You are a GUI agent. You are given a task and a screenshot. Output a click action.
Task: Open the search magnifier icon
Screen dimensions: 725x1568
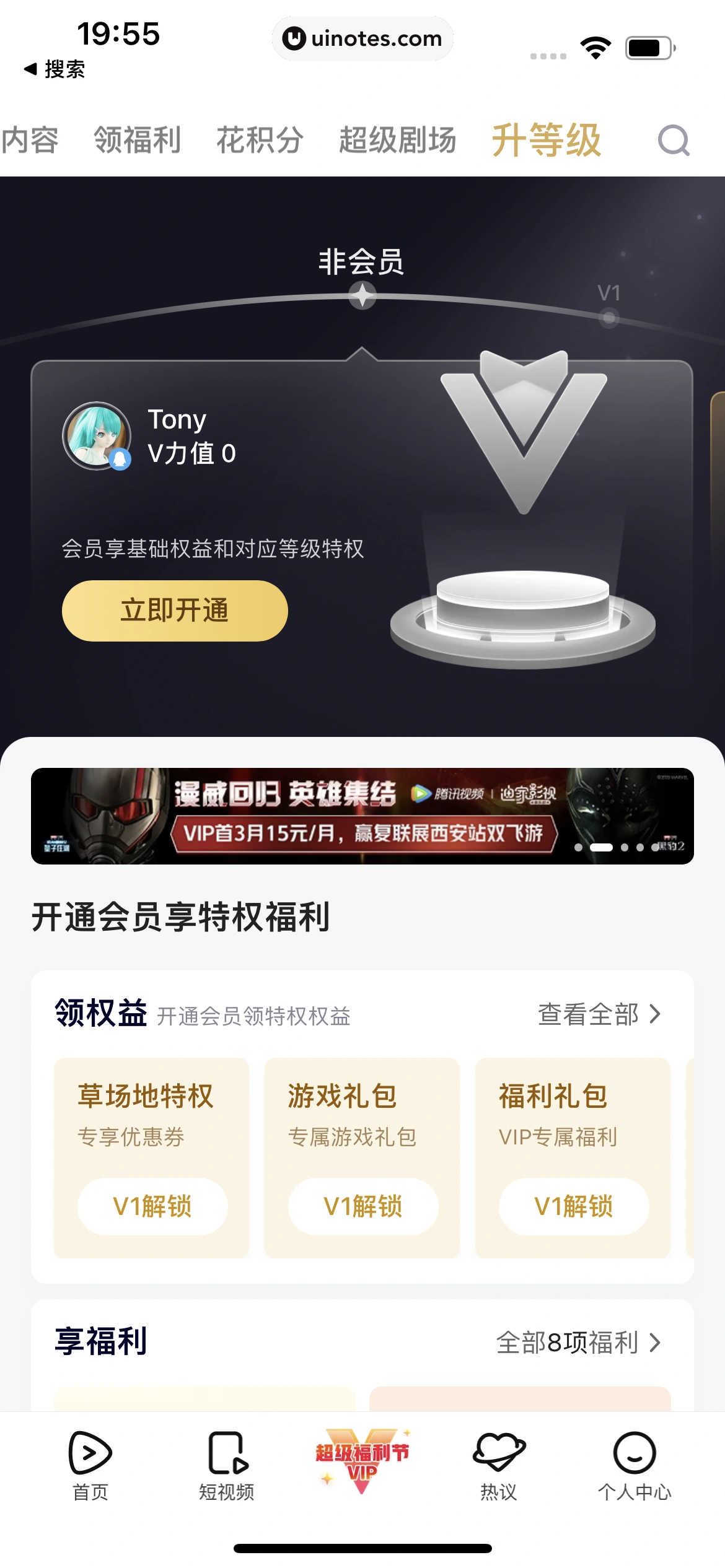(674, 141)
